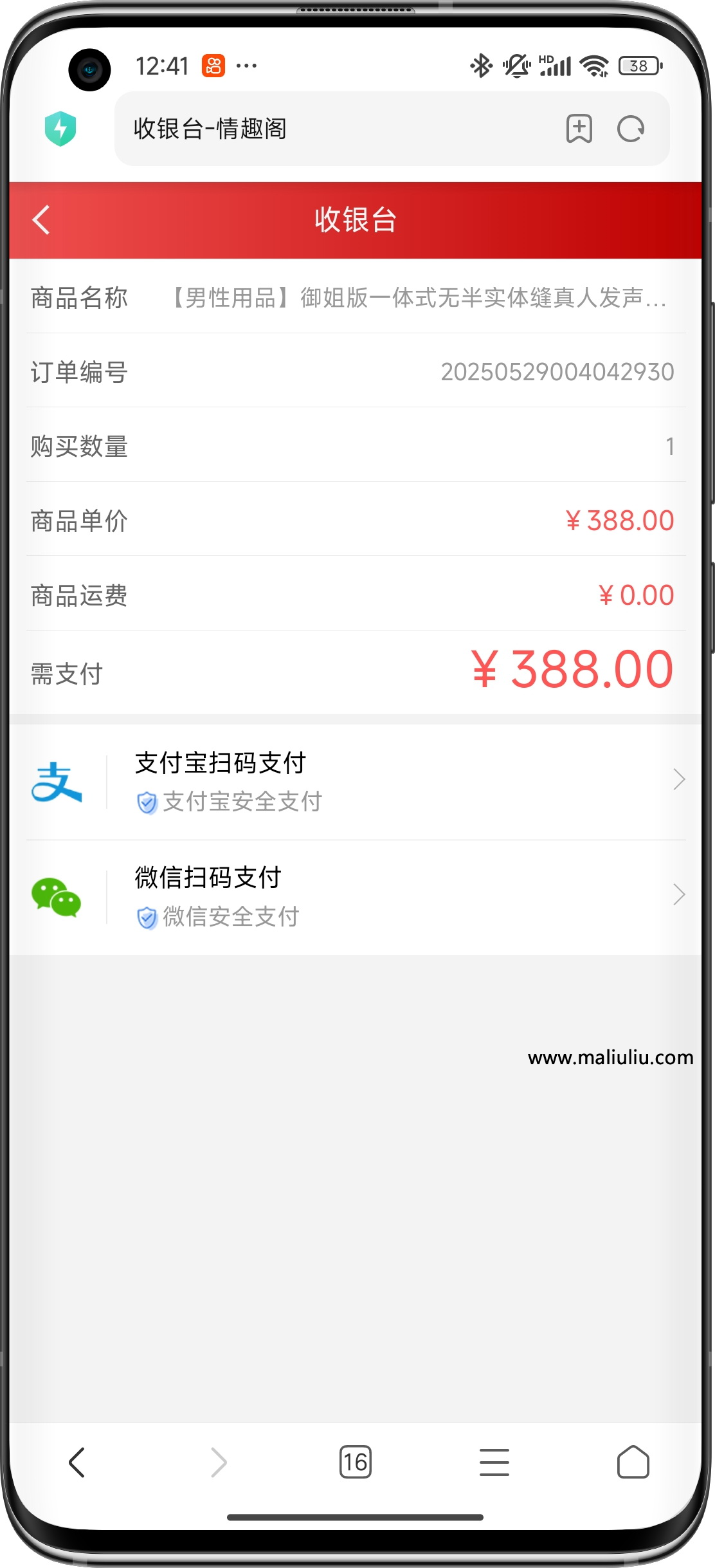
Task: Reload the current page
Action: 631,129
